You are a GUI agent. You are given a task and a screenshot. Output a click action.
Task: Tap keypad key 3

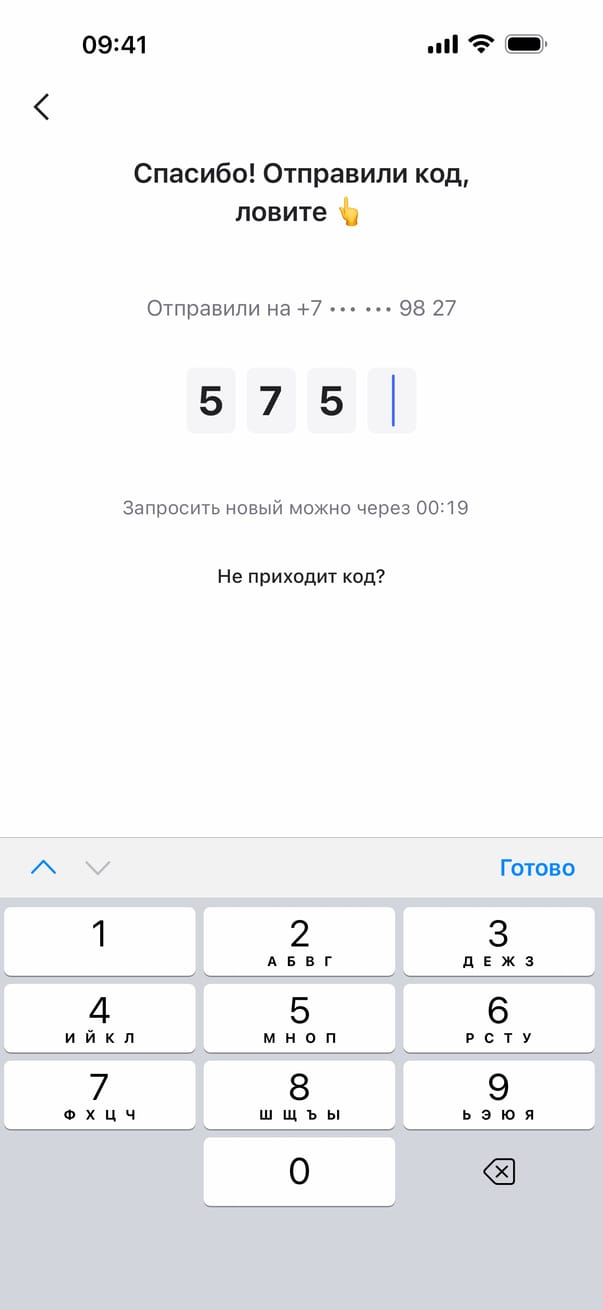(498, 941)
